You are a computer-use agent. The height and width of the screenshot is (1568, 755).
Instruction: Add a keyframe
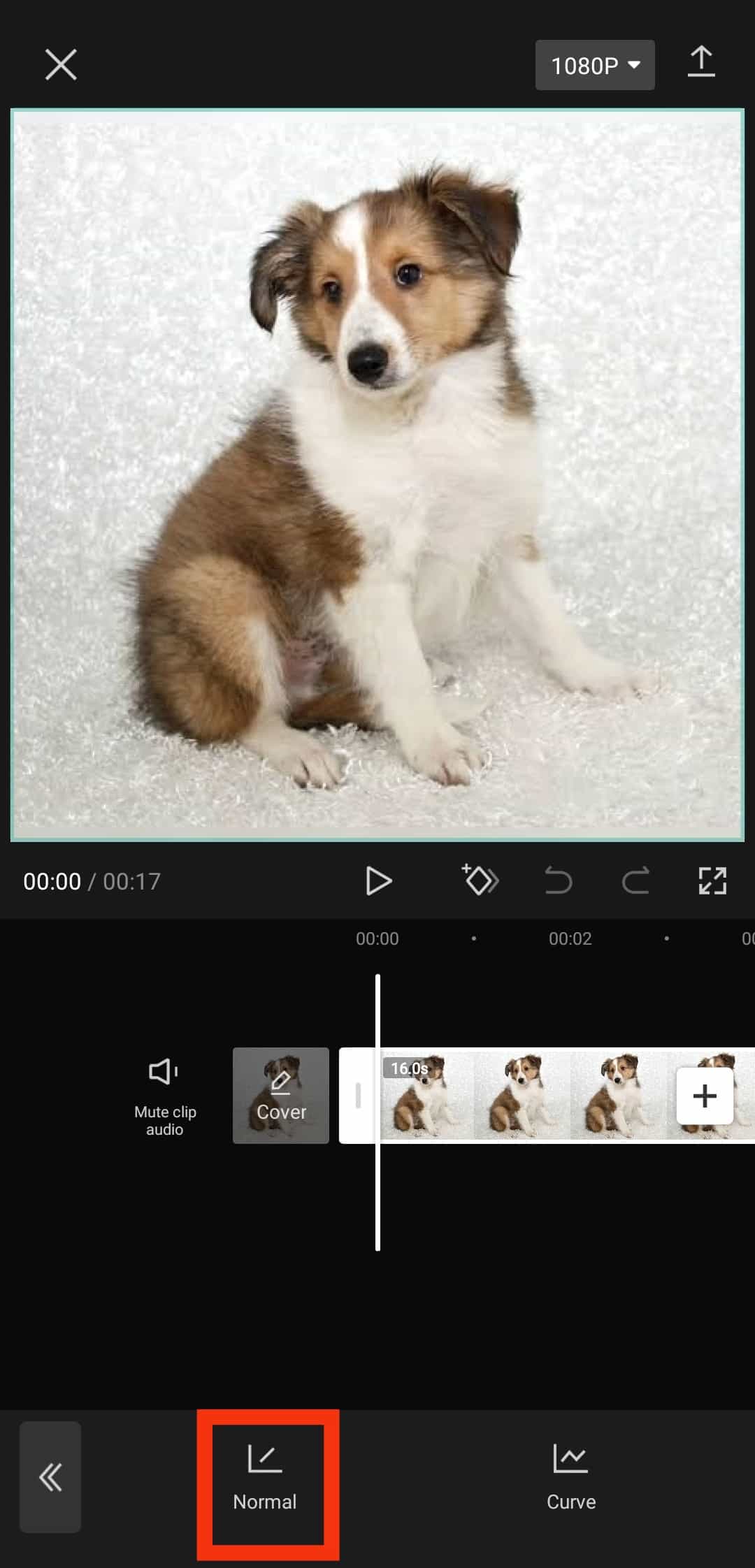(480, 880)
